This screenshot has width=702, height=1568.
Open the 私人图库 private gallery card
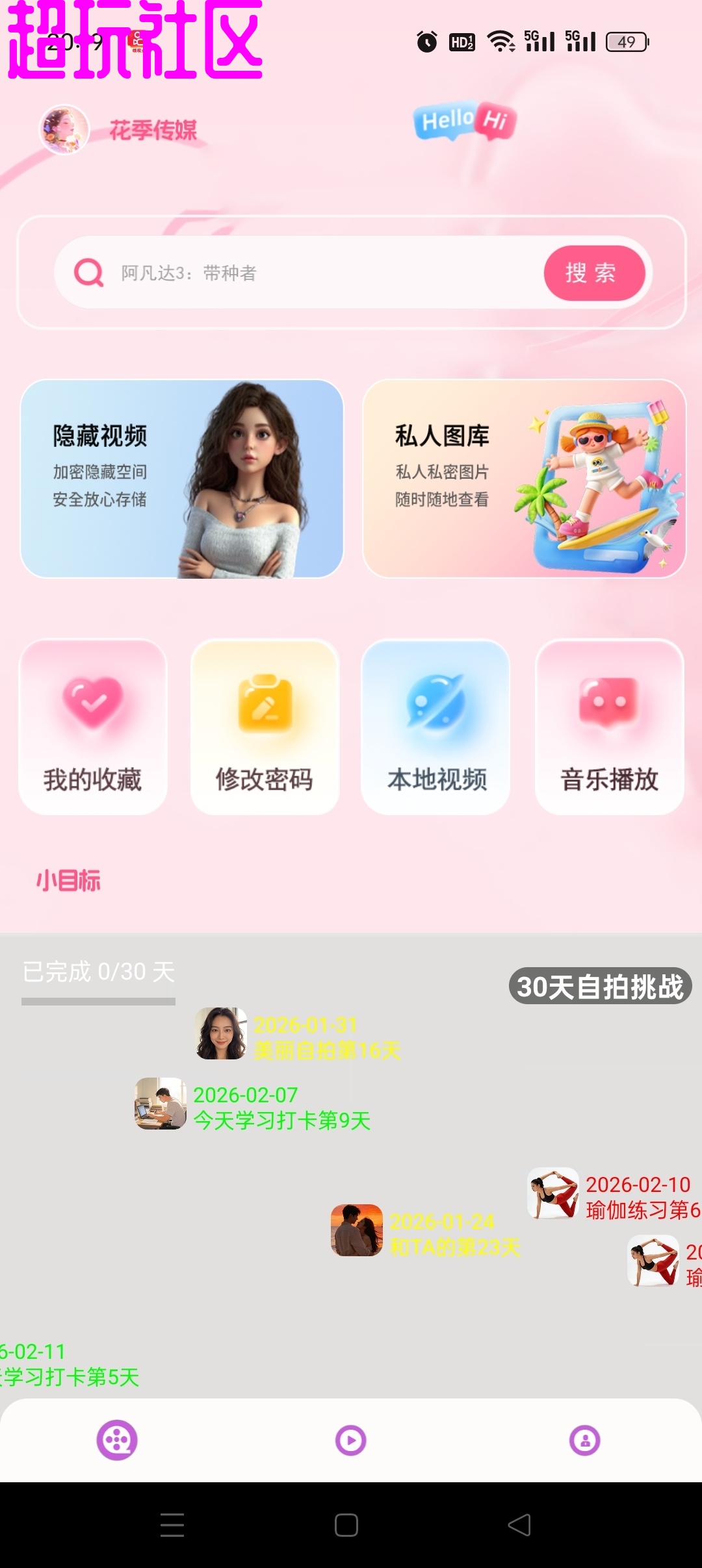tap(524, 479)
